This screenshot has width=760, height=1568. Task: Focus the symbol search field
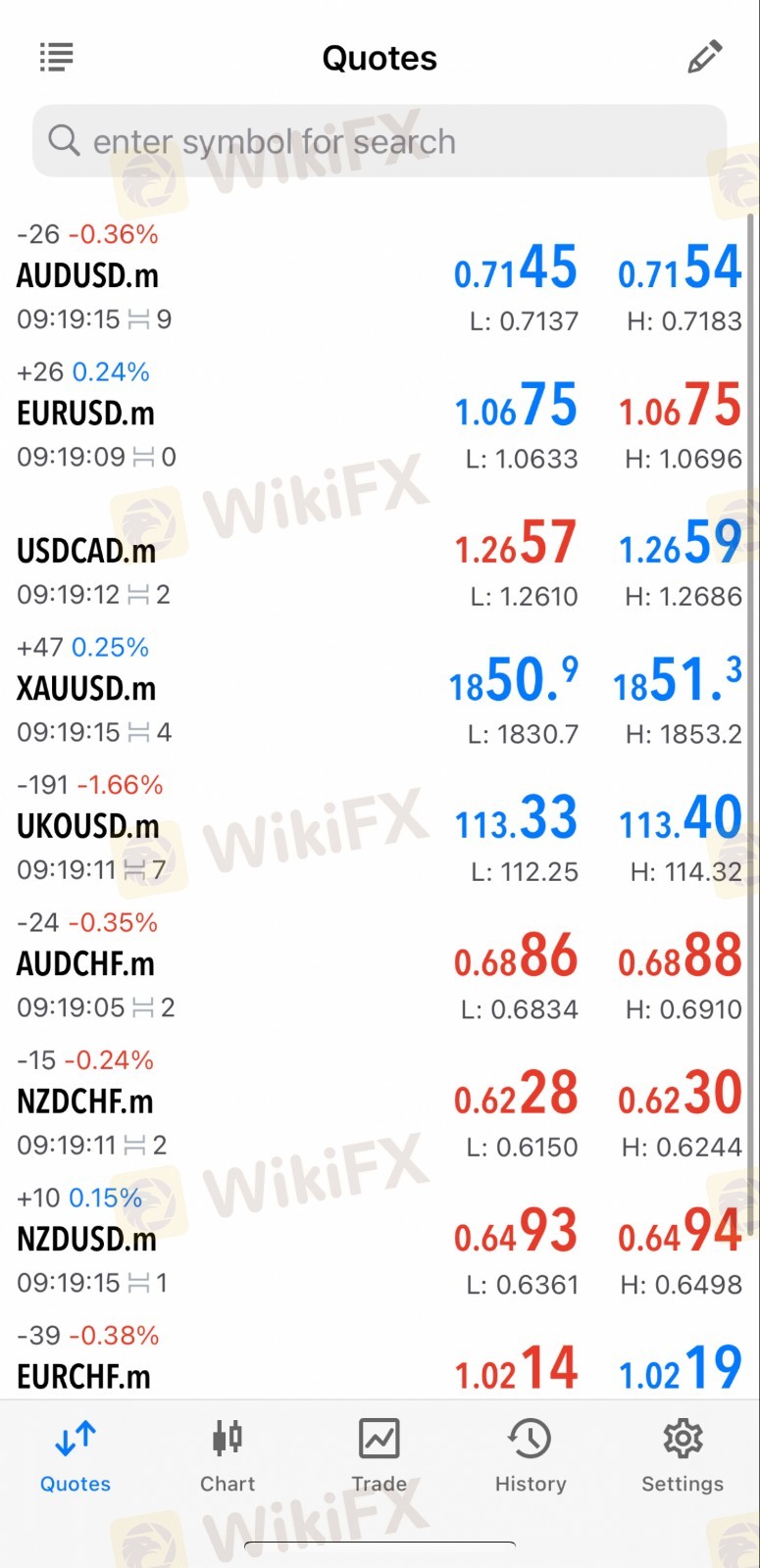point(380,141)
